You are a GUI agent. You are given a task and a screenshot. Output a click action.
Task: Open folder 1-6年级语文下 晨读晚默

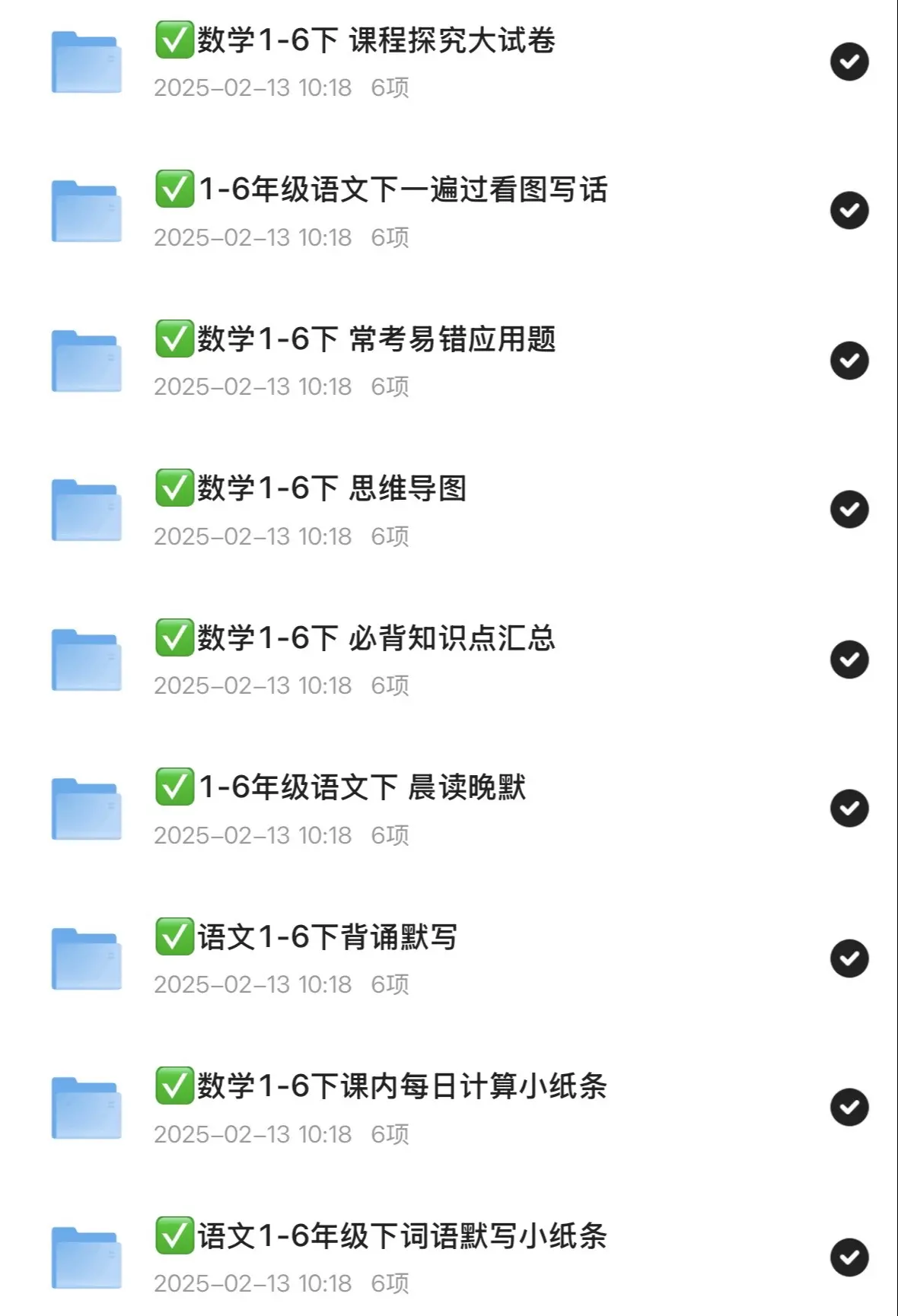(361, 788)
